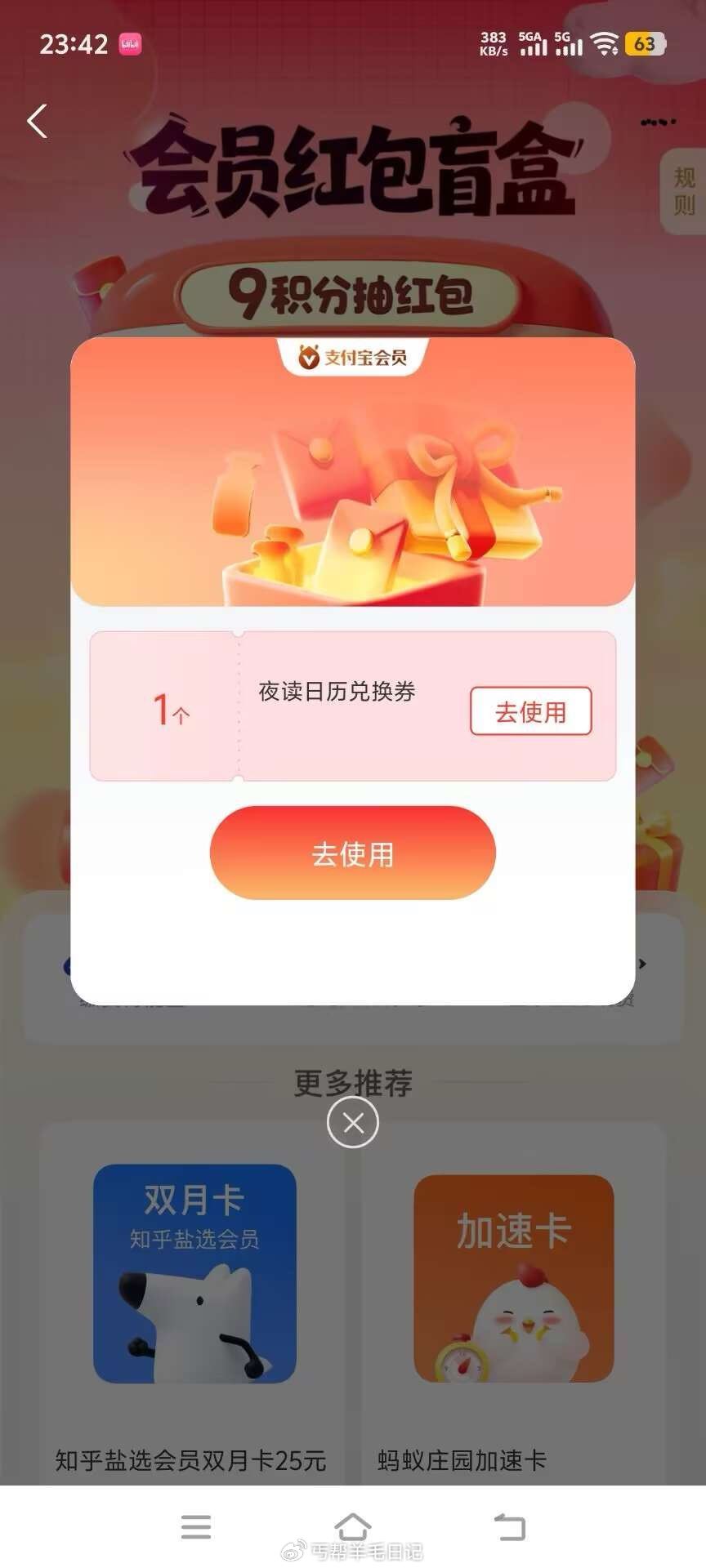Select the 9积分抽红包 banner
This screenshot has height=1568, width=706.
coord(353,294)
